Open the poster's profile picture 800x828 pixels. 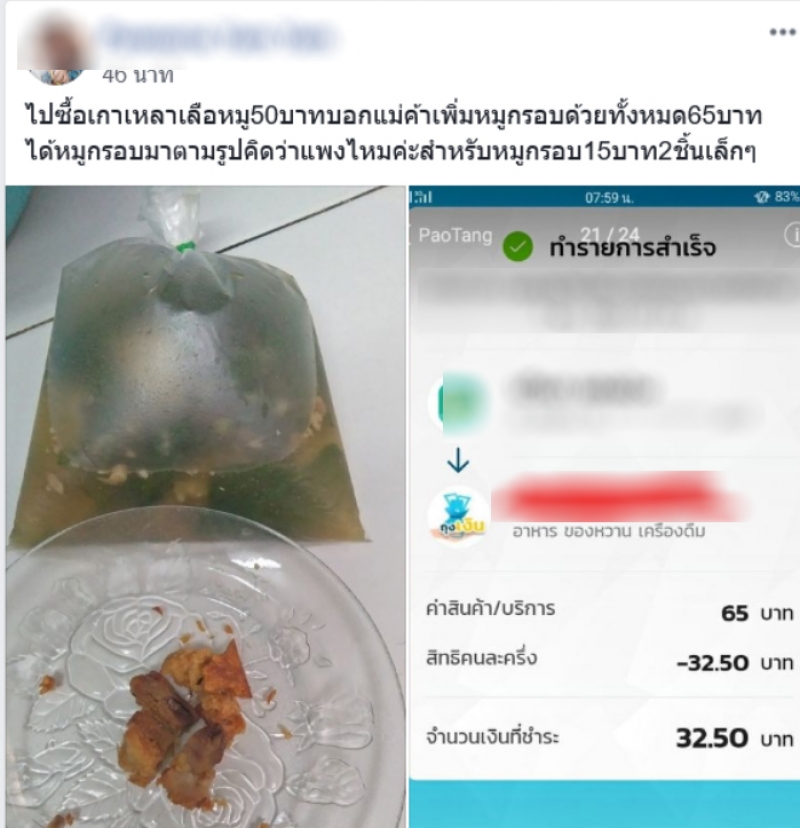click(x=53, y=50)
